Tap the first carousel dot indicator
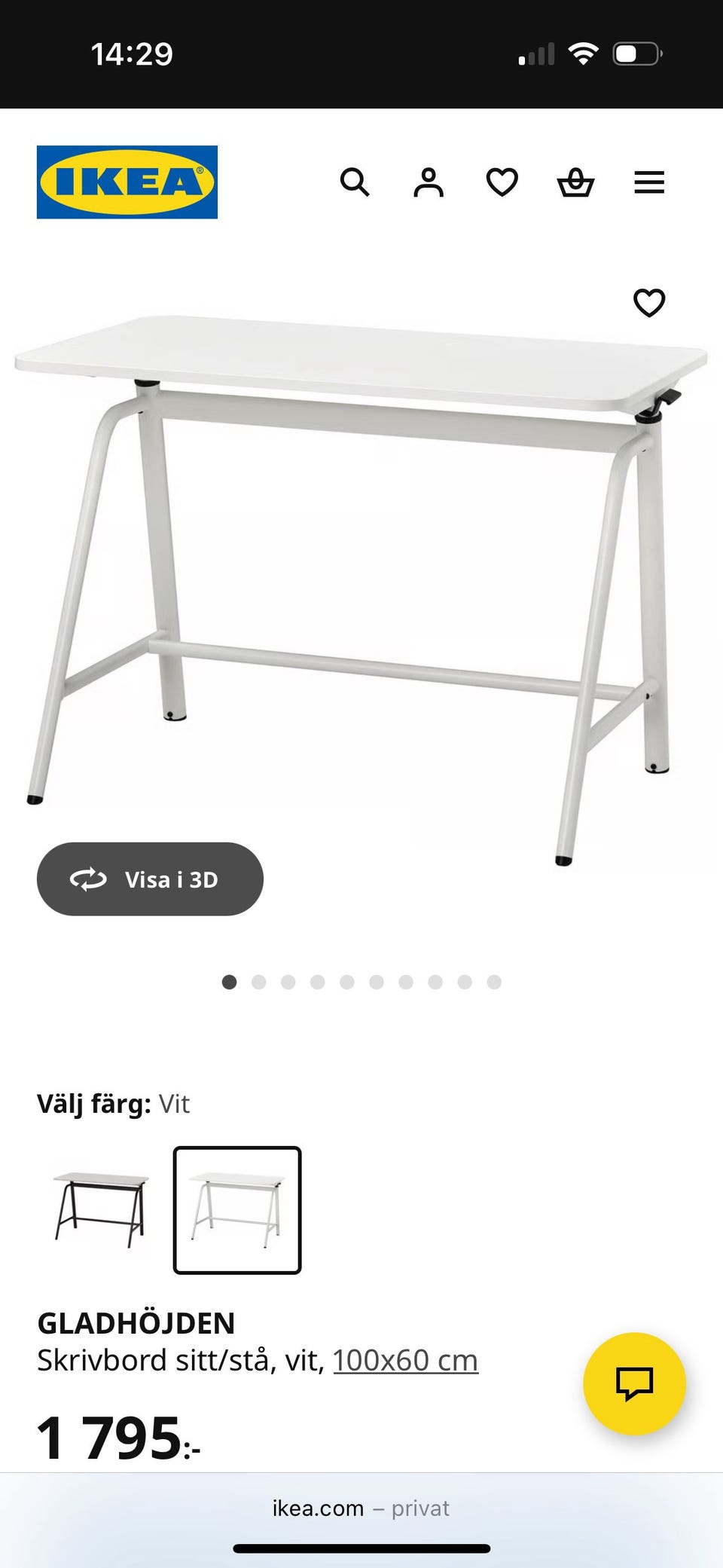The image size is (723, 1568). pos(229,982)
